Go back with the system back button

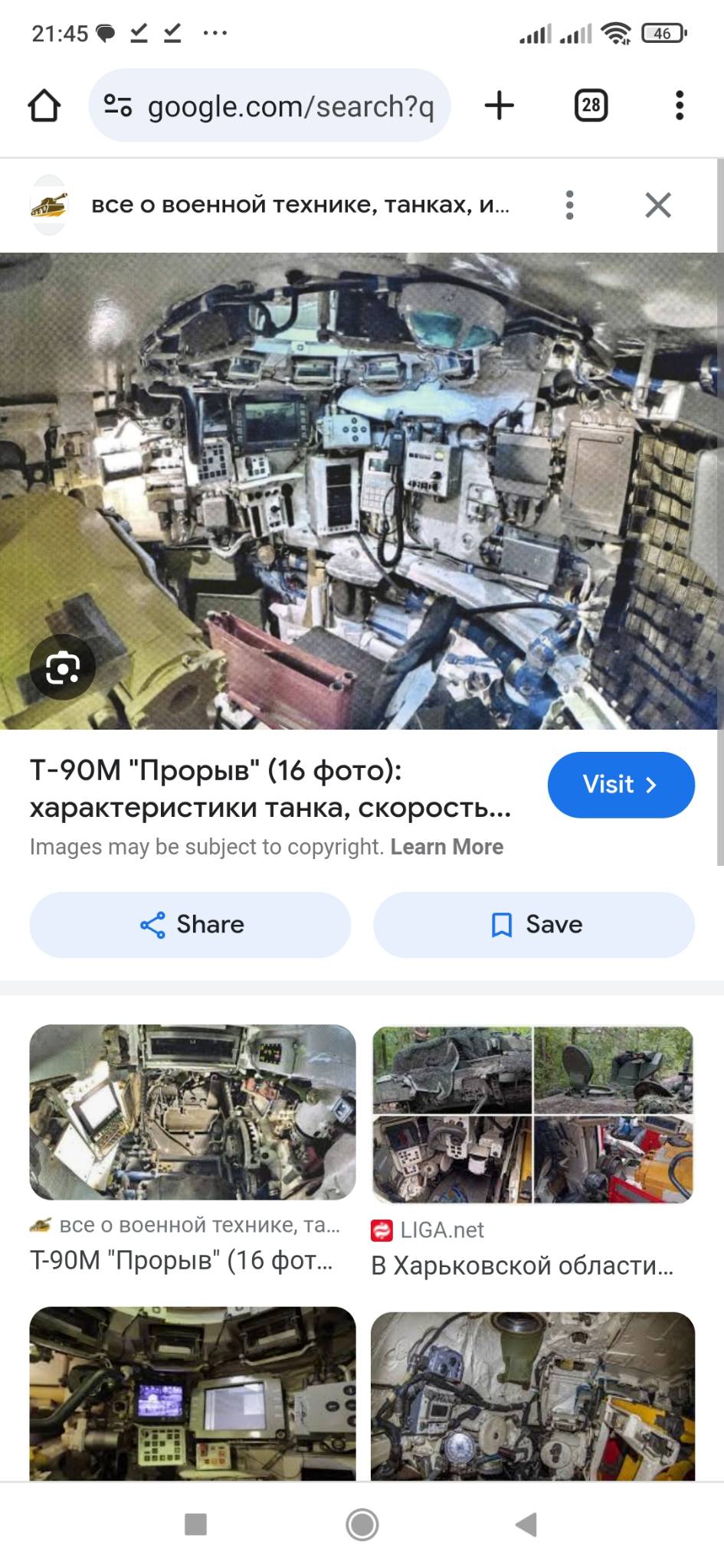[x=526, y=1524]
